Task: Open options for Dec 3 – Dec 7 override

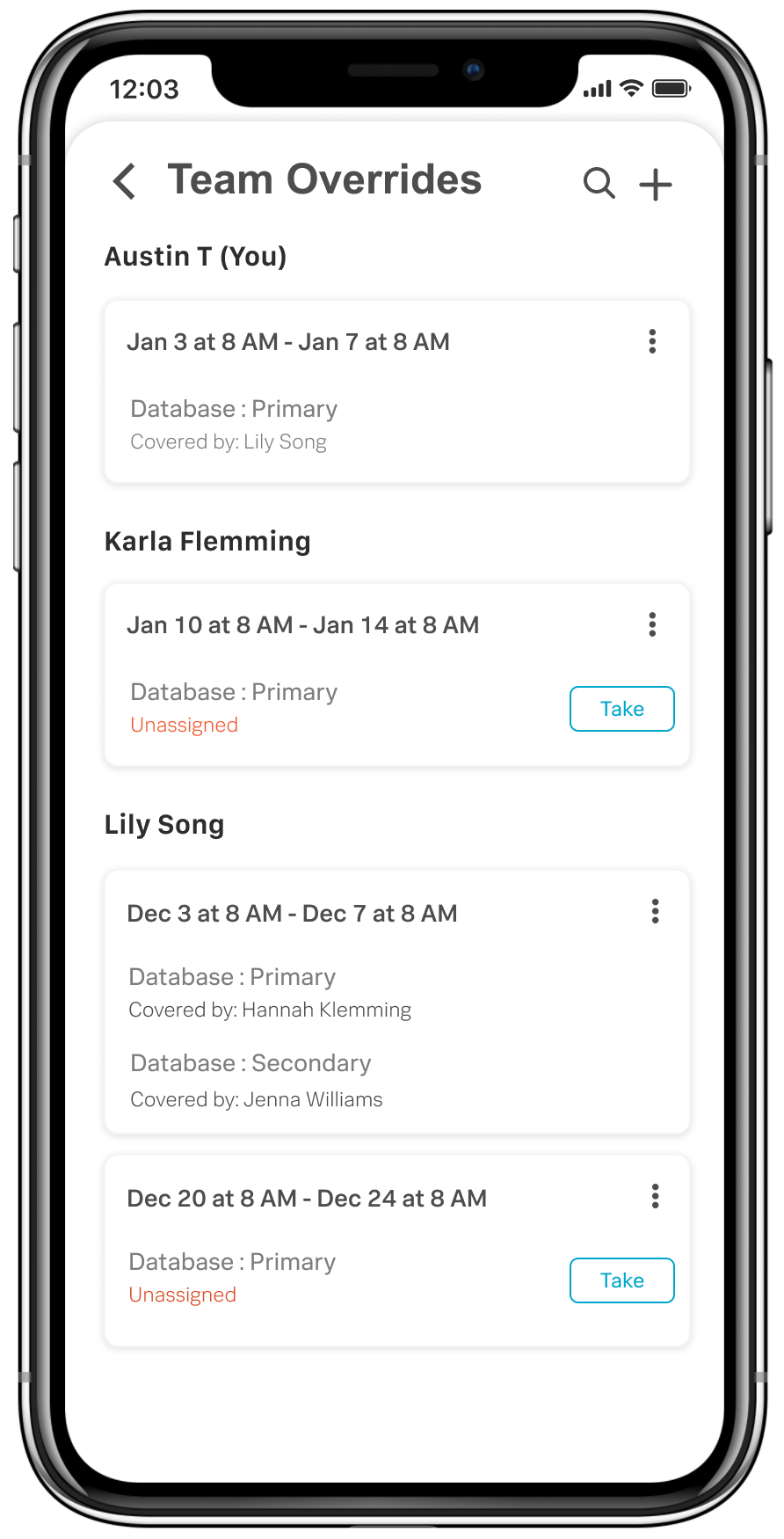Action: coord(655,911)
